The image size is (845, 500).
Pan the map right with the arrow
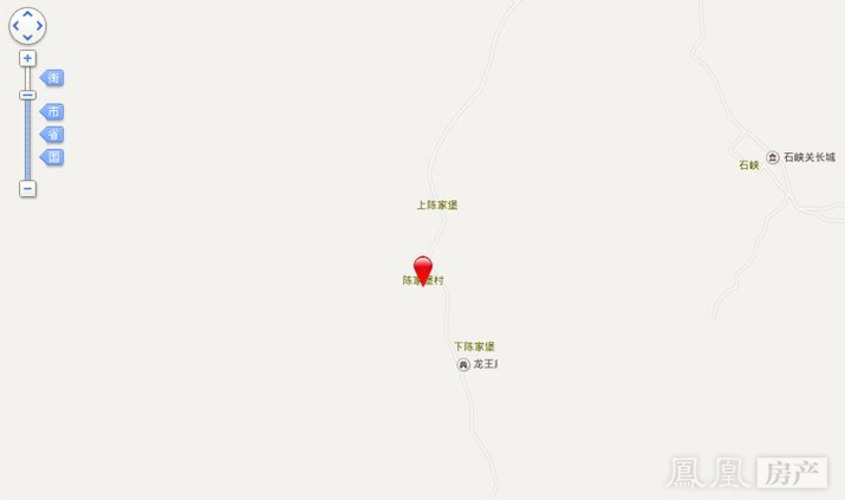point(40,26)
